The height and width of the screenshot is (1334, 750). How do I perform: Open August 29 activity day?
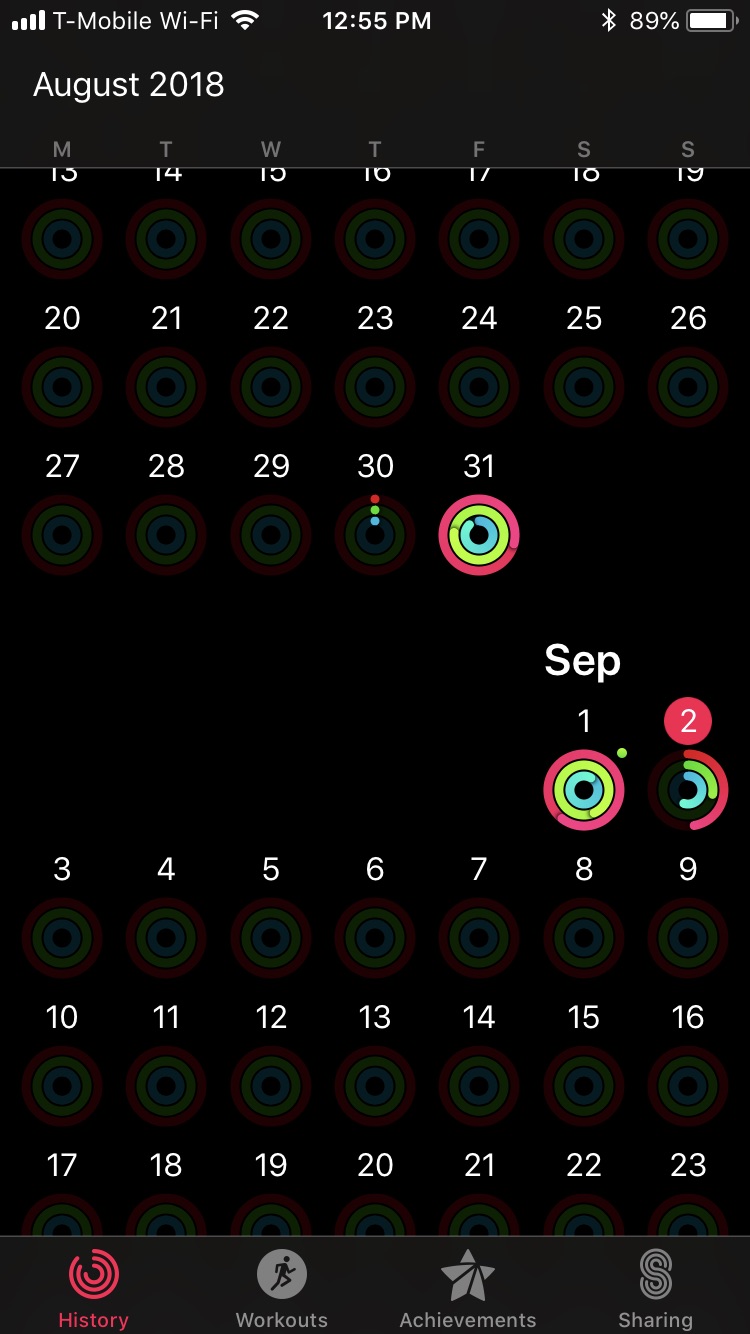271,535
